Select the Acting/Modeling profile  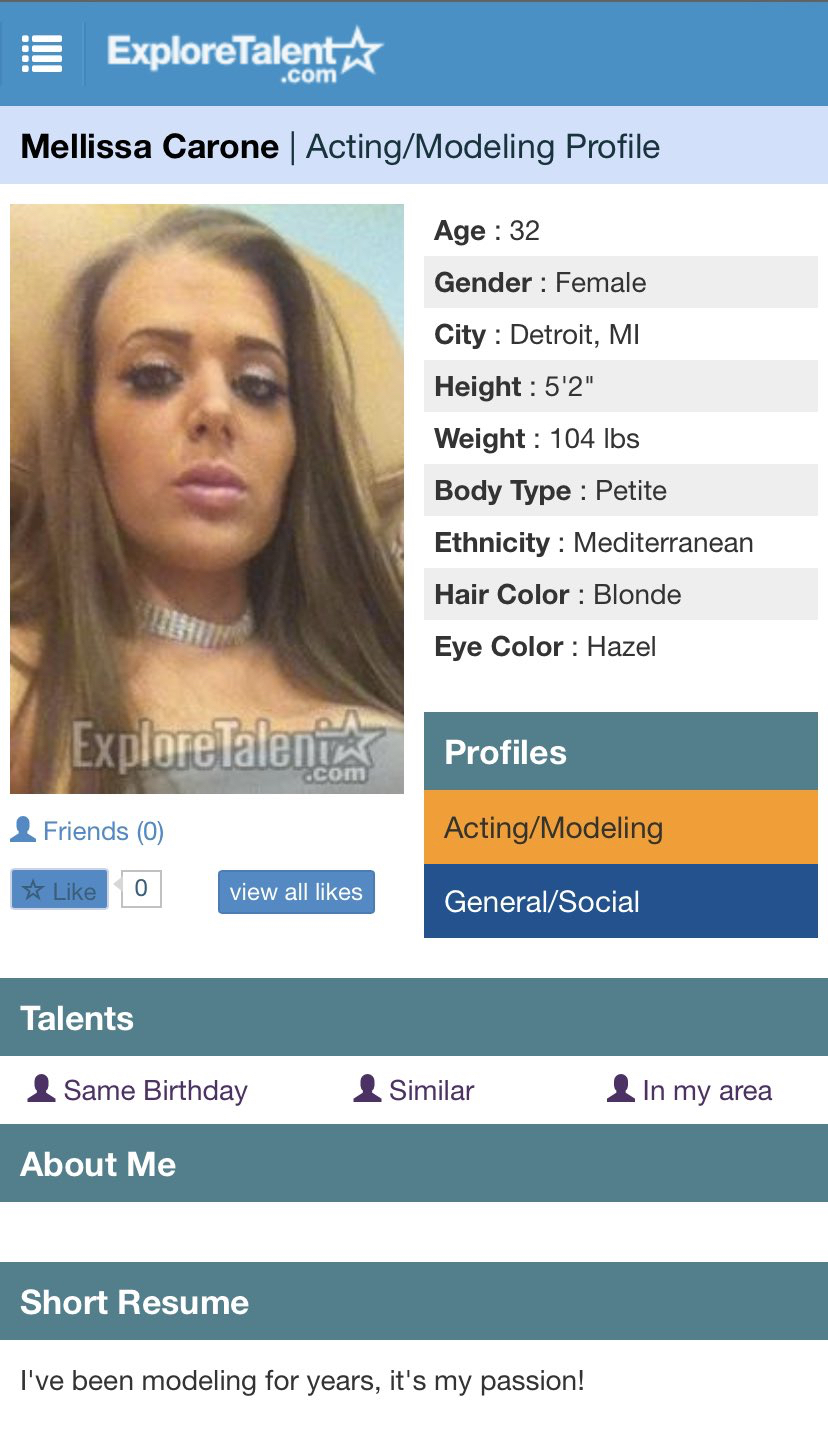pyautogui.click(x=620, y=828)
